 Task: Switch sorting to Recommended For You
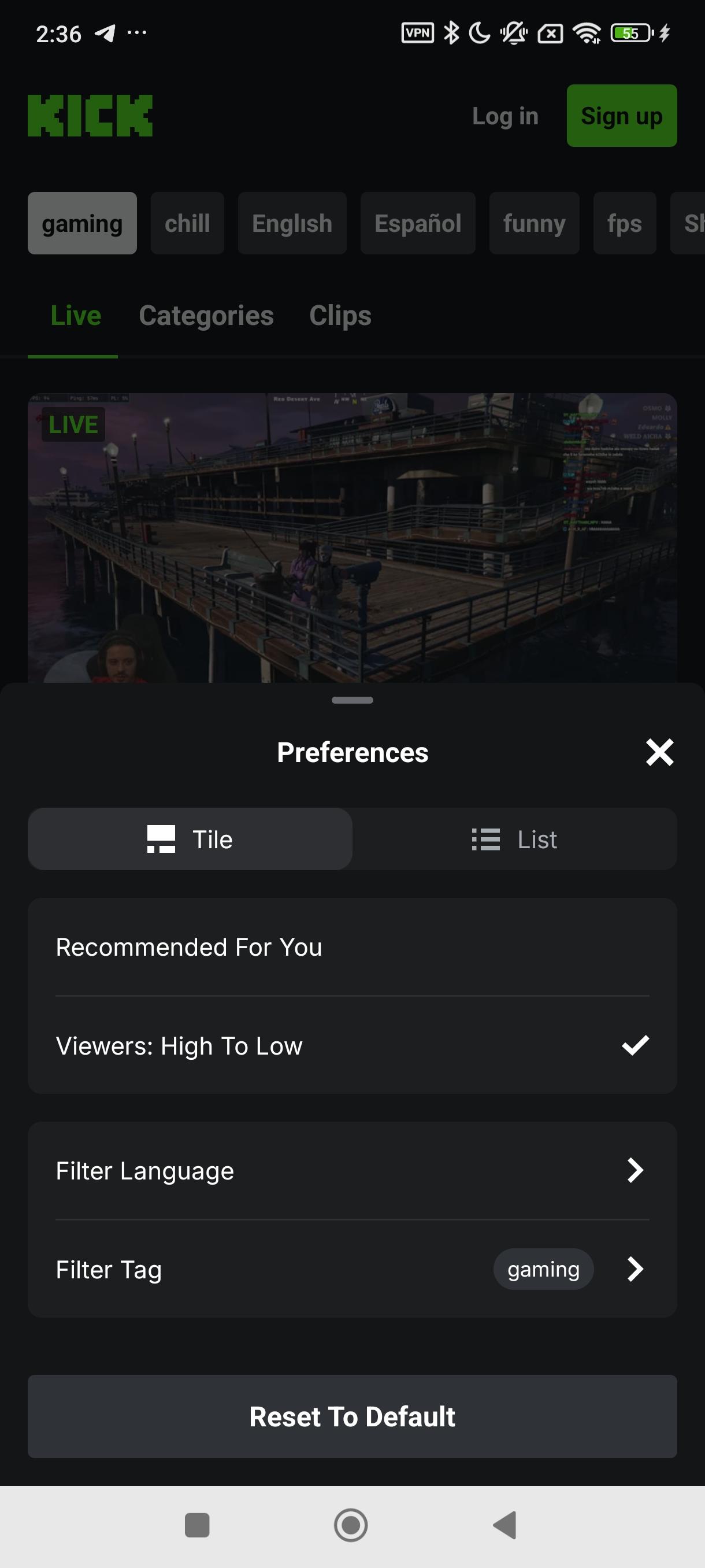(189, 947)
